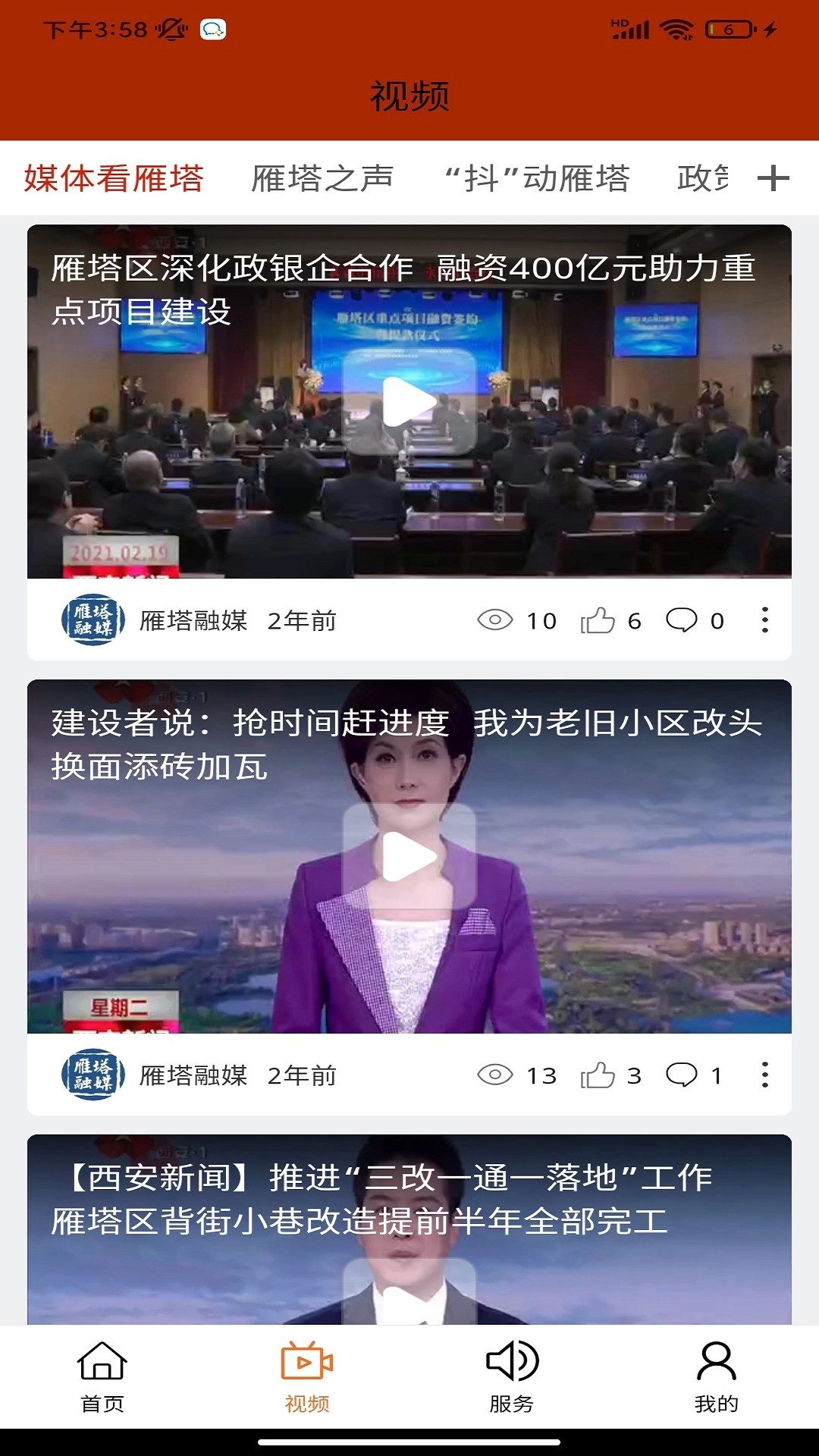Open the three-dot menu on the first video
Image resolution: width=819 pixels, height=1456 pixels.
click(x=766, y=620)
